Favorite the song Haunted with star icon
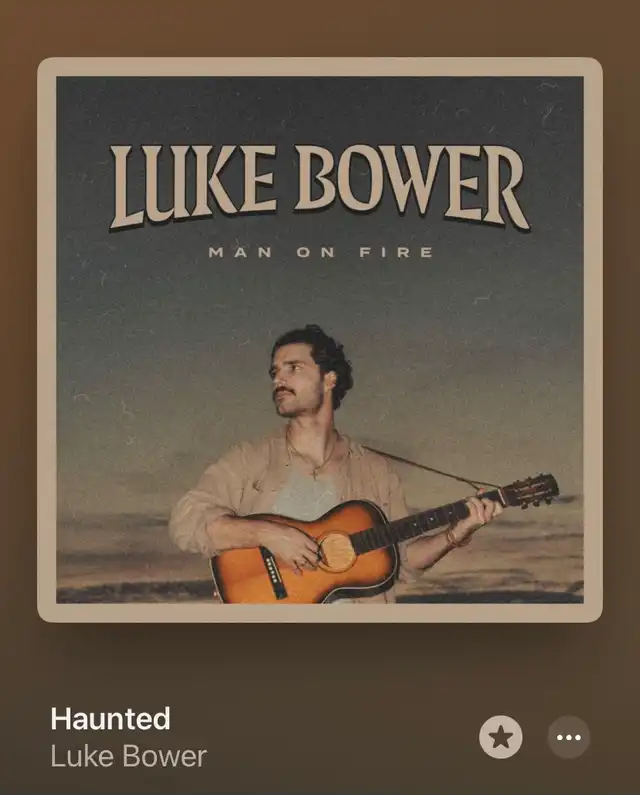This screenshot has width=640, height=795. [501, 738]
